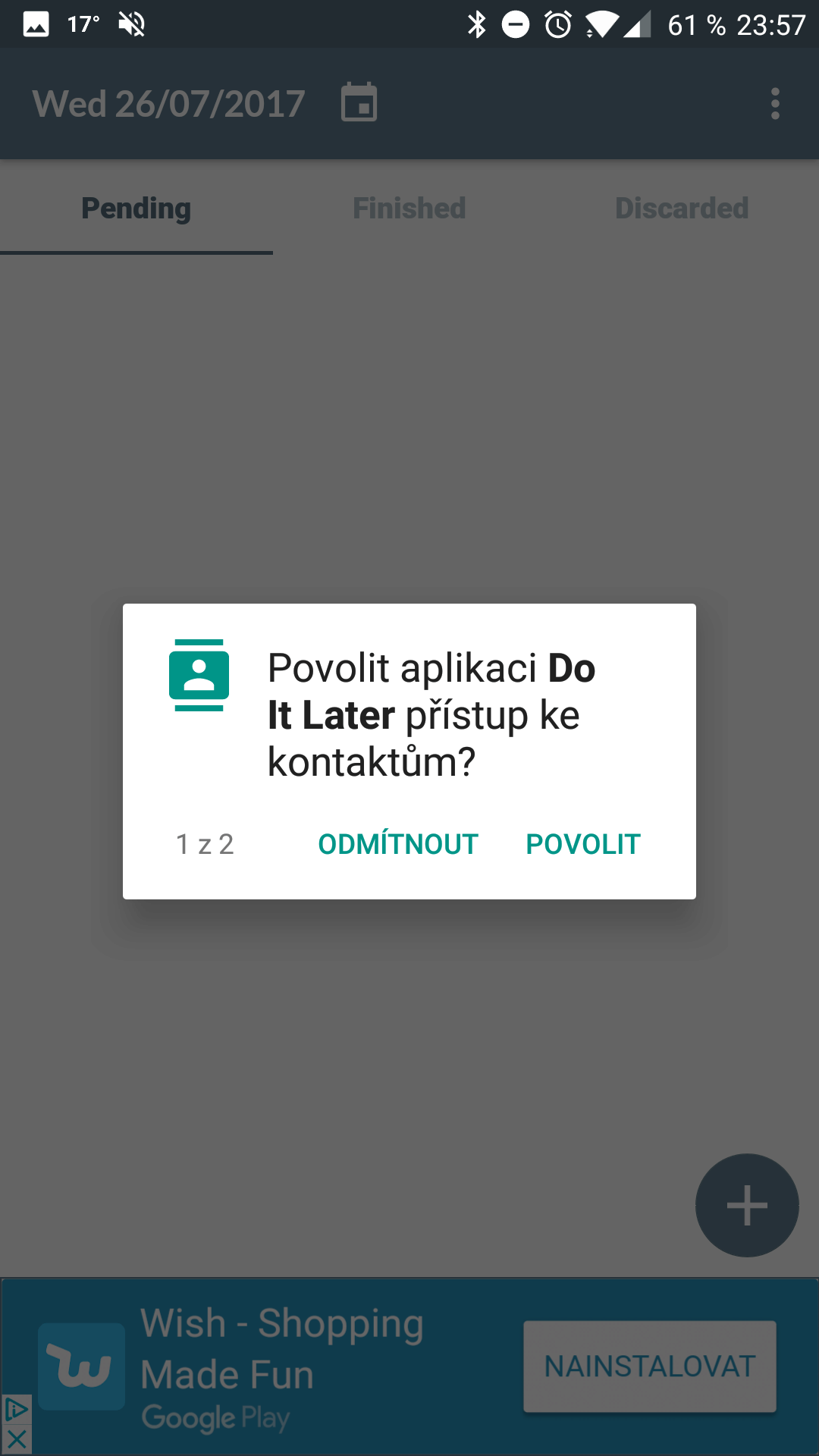Allow contacts access with POVOLIT
The image size is (819, 1456).
click(x=583, y=844)
